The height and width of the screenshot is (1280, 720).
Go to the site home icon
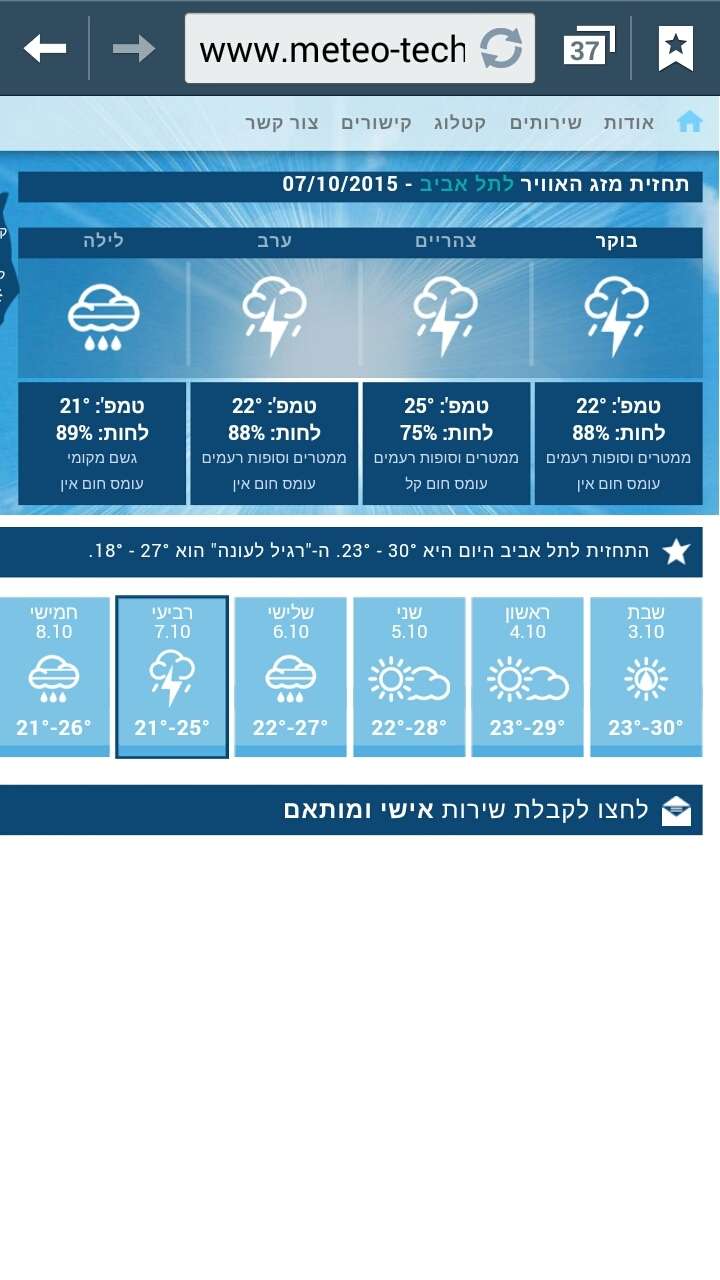[689, 122]
